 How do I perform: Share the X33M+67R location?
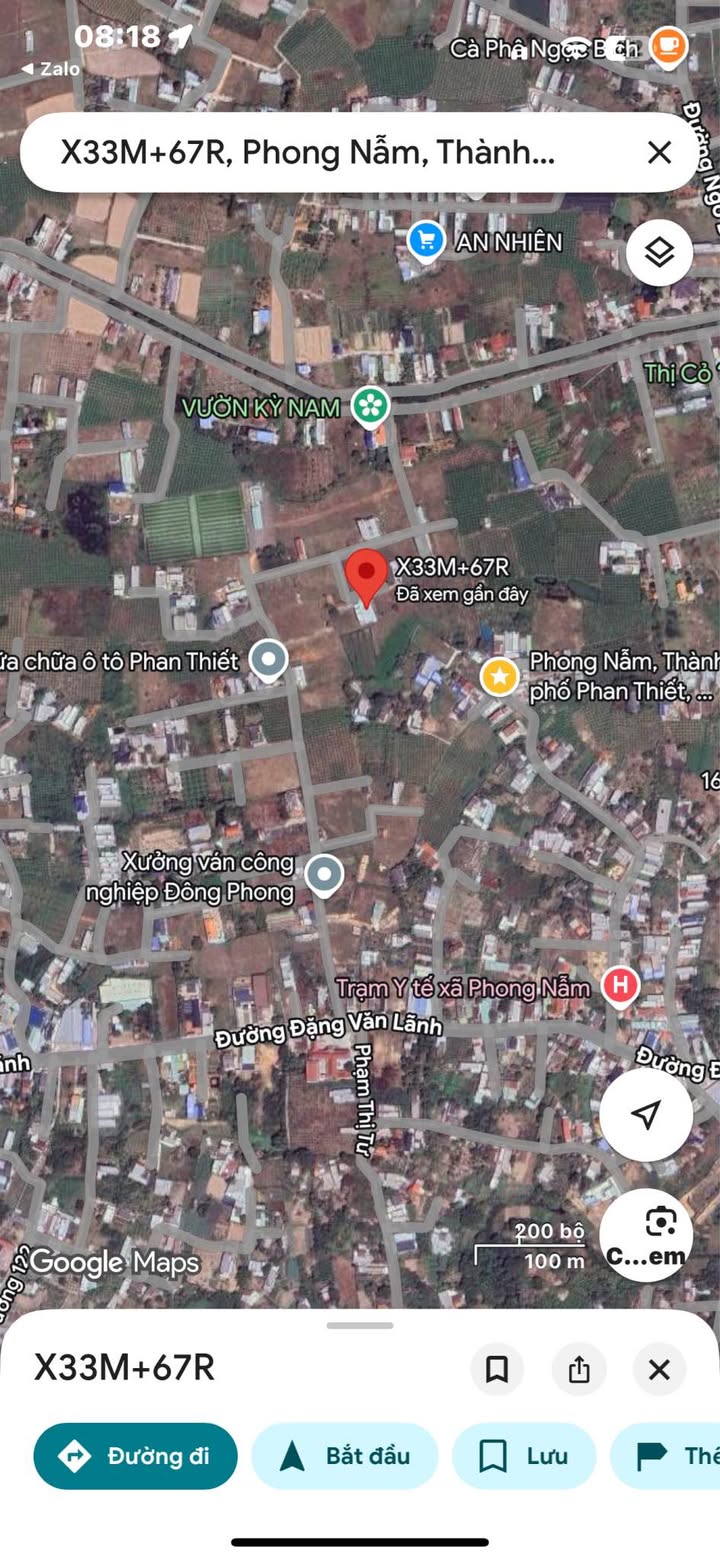[x=579, y=1369]
